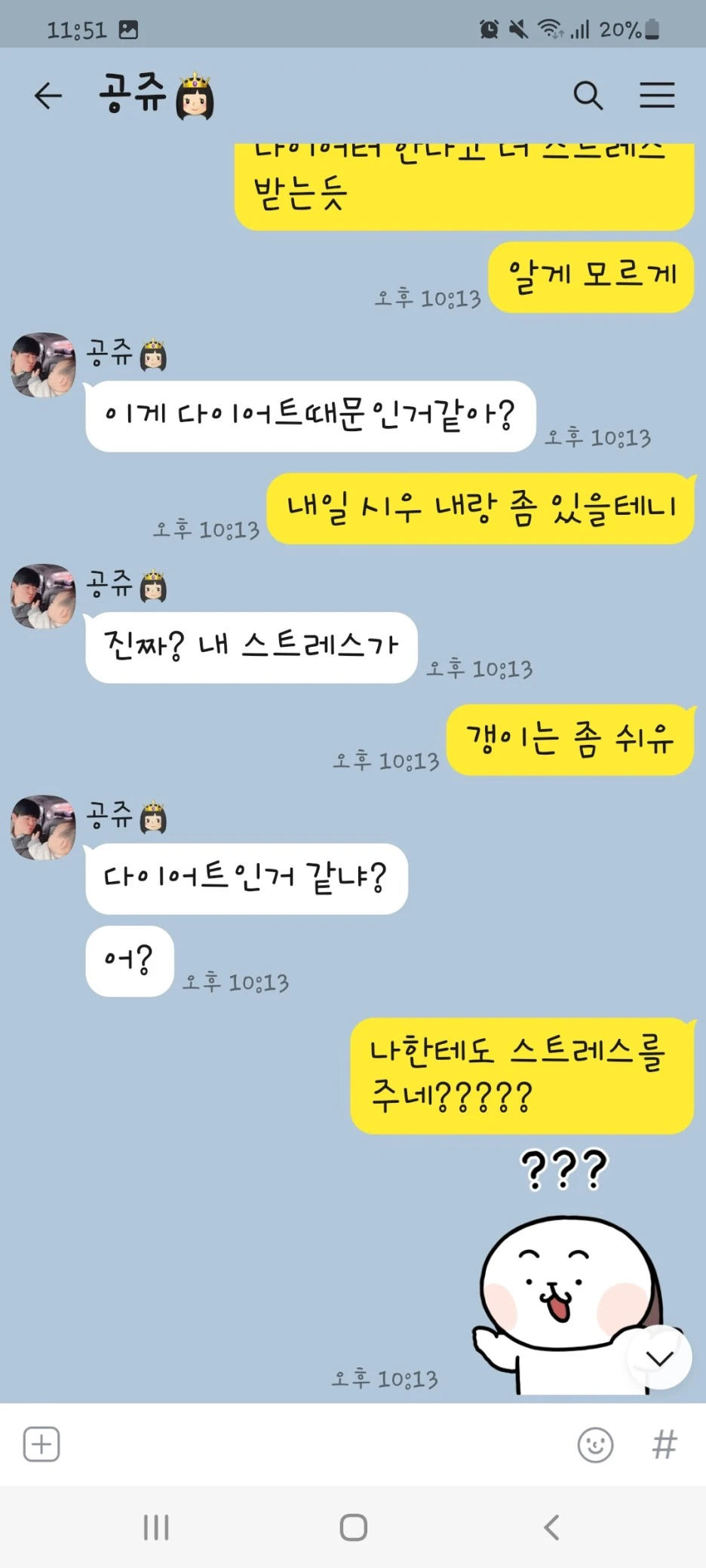Open the chat room menu hamburger icon
The height and width of the screenshot is (1568, 706).
click(657, 95)
